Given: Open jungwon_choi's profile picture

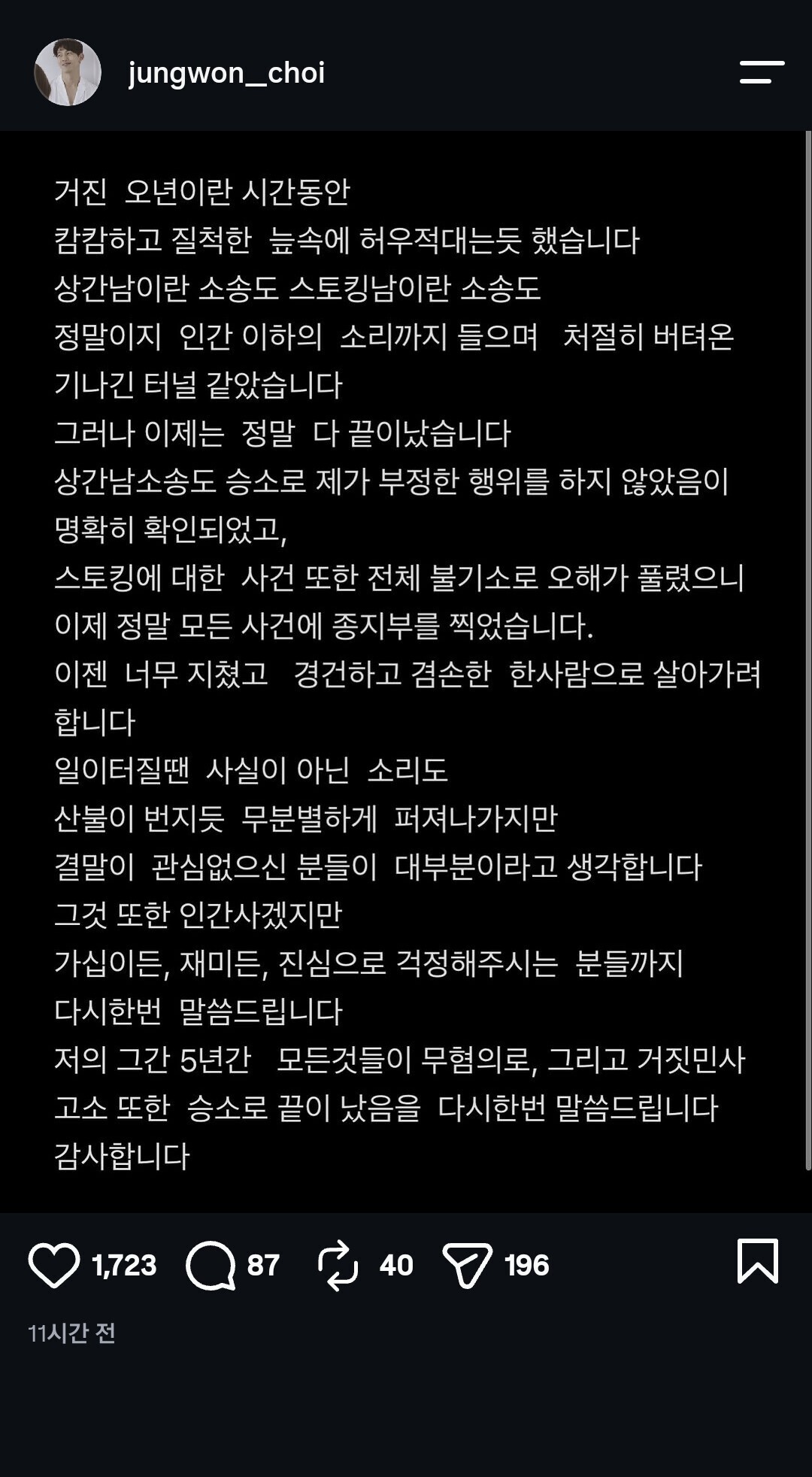Looking at the screenshot, I should point(68,72).
